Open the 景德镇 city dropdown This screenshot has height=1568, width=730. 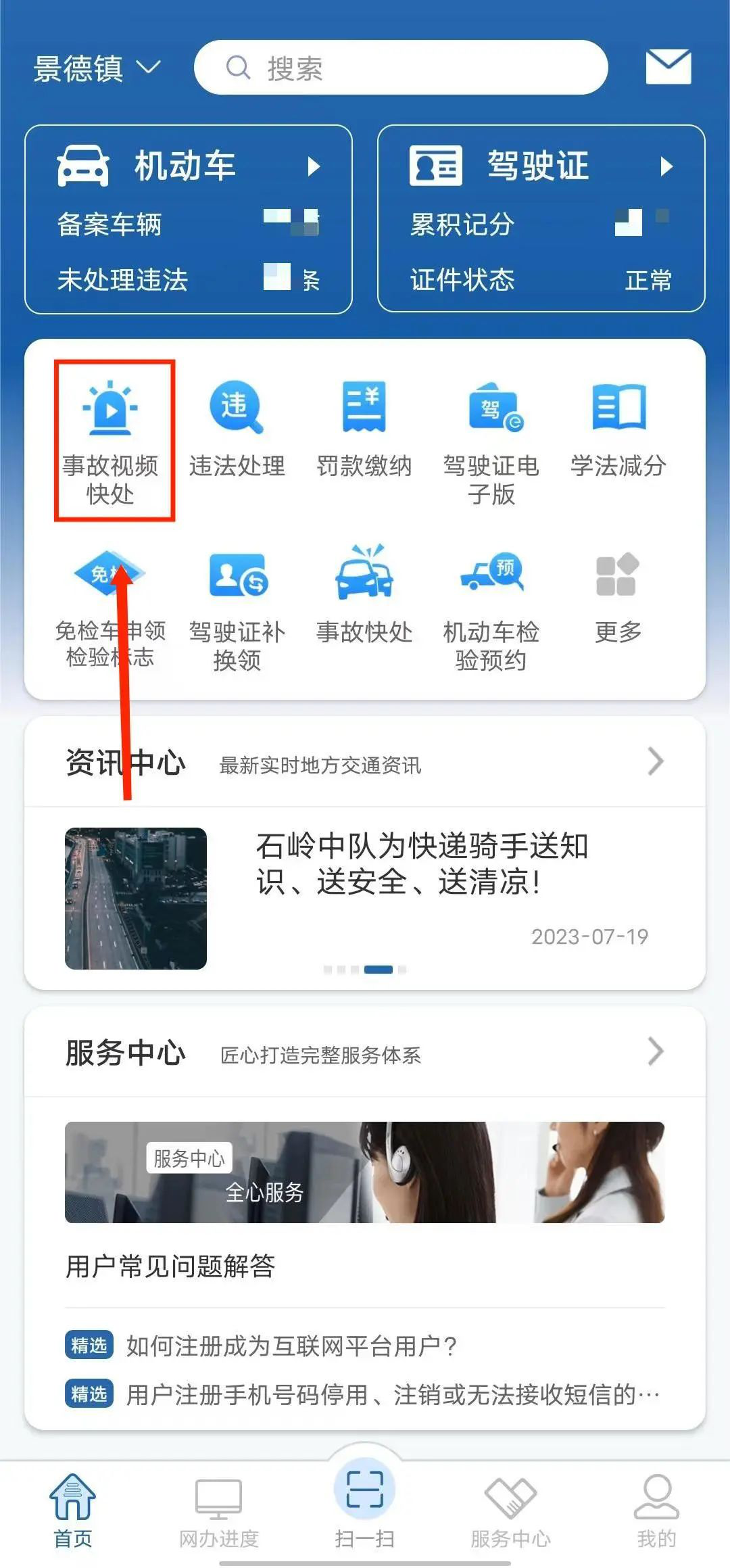[97, 68]
